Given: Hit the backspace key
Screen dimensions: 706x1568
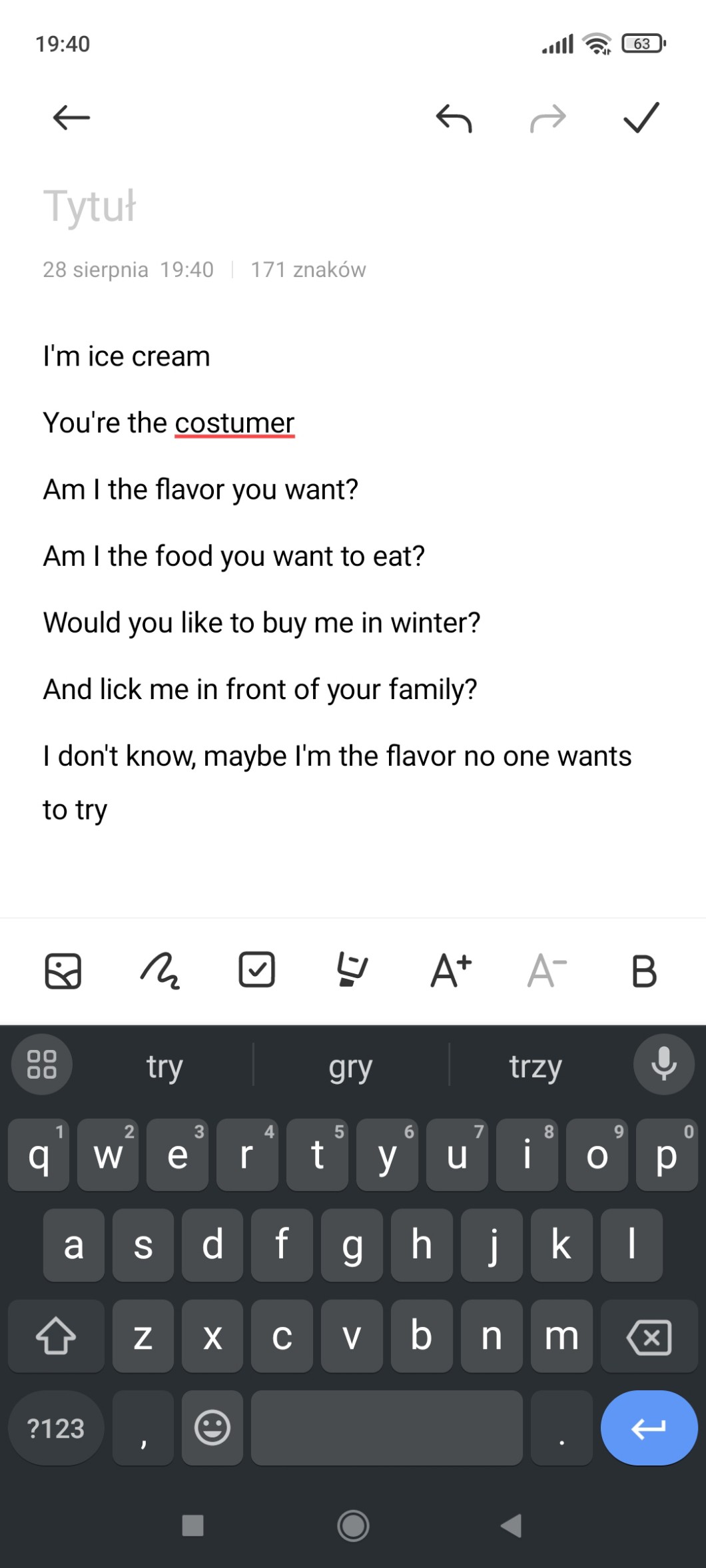Looking at the screenshot, I should coord(649,1336).
